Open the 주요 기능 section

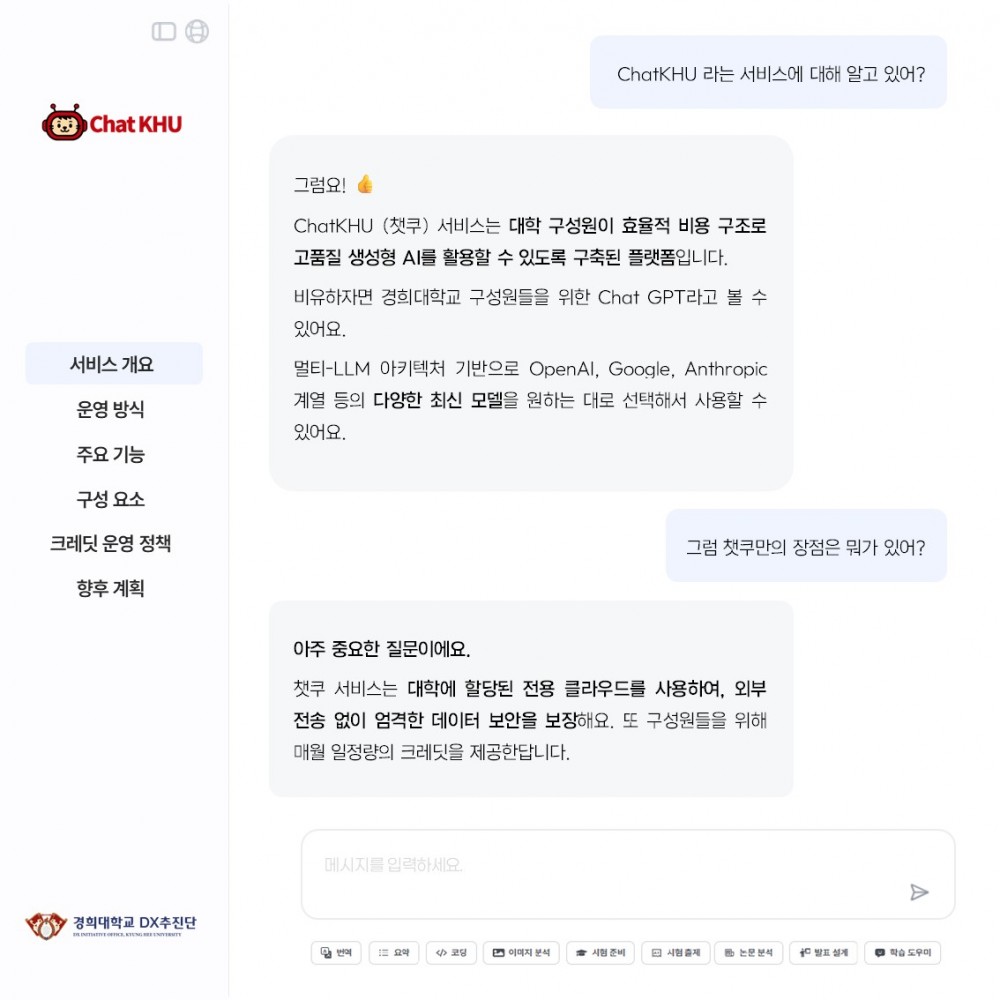coord(111,454)
